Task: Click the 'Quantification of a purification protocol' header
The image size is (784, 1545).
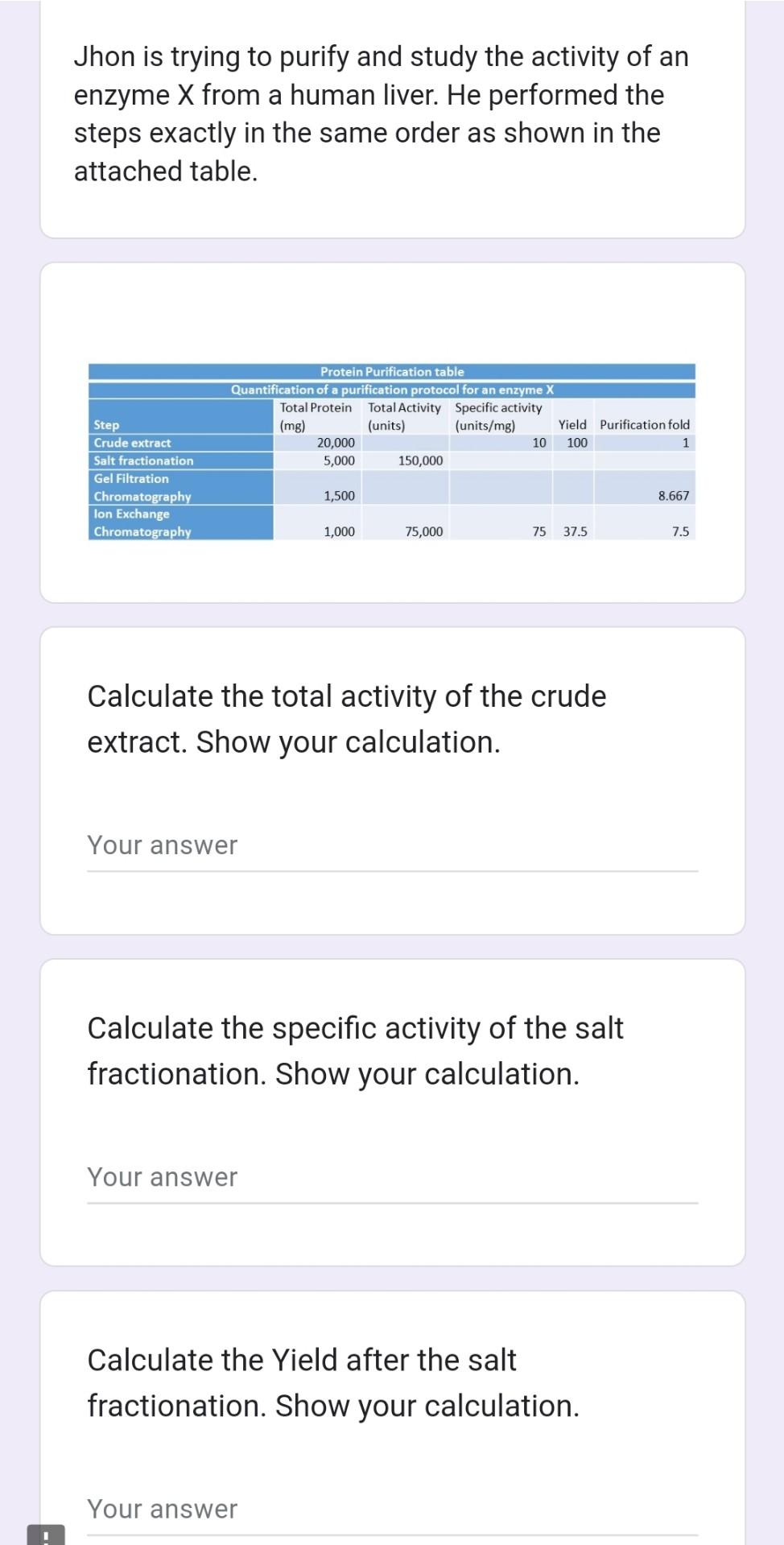Action: point(391,389)
